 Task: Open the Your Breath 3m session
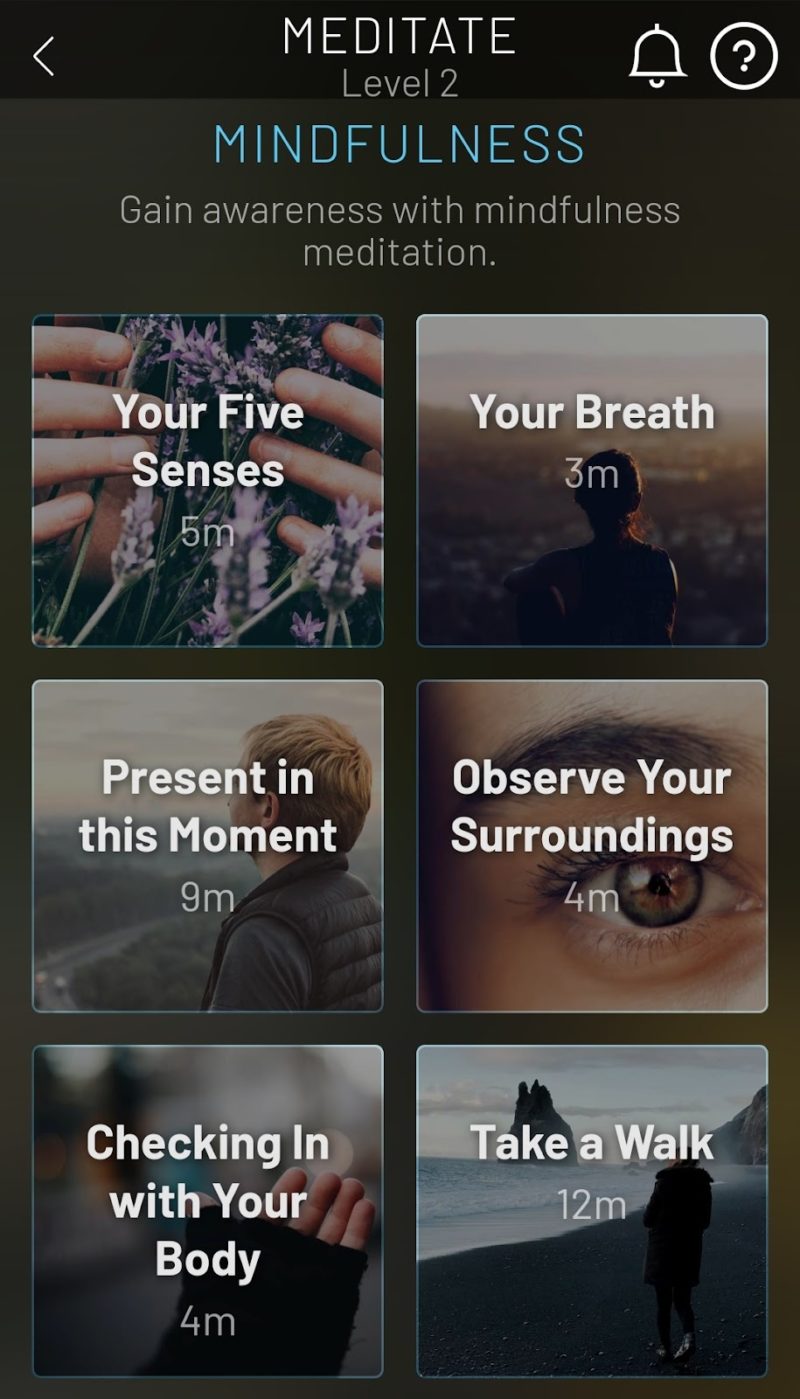coord(592,481)
